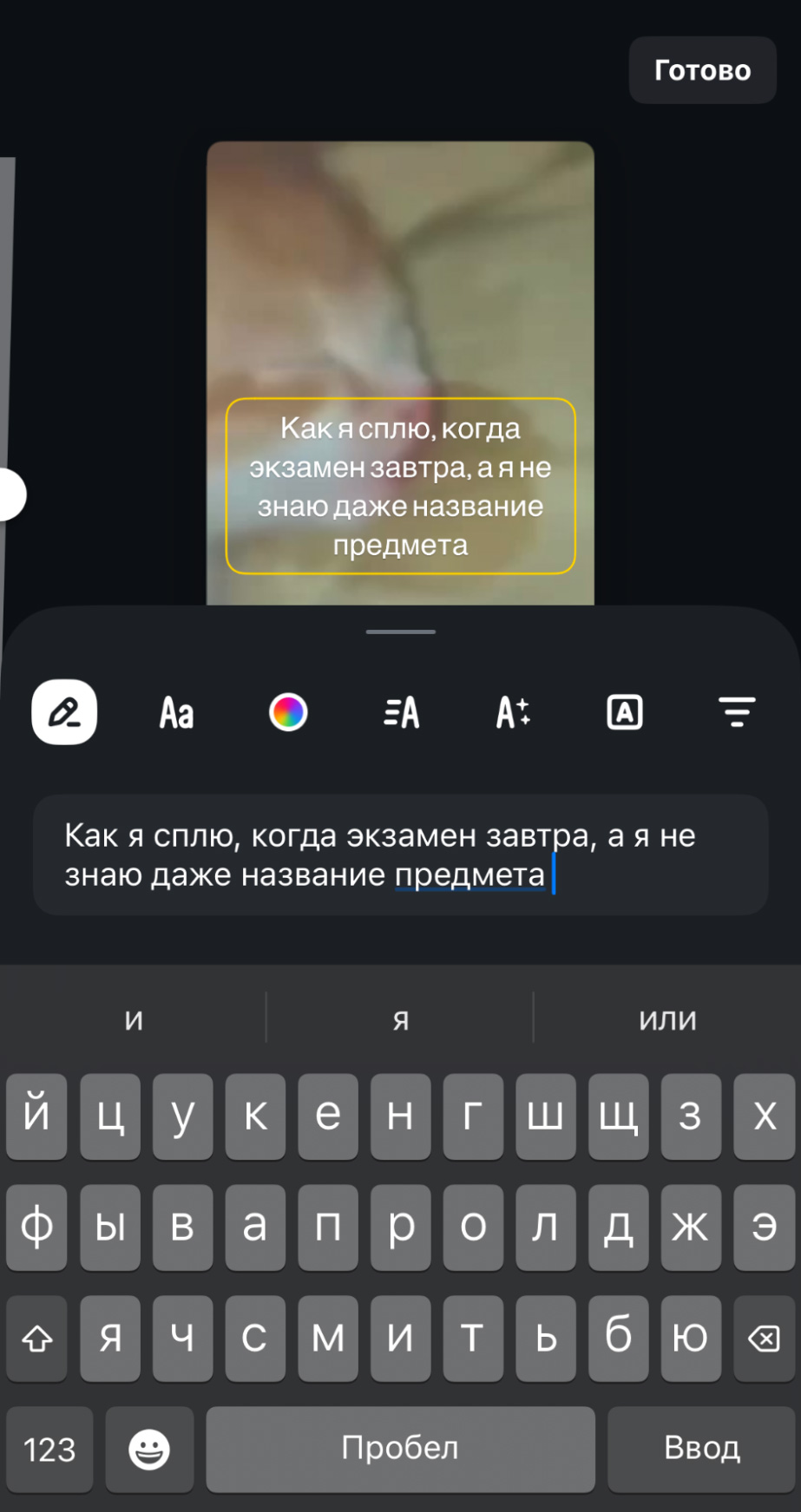Tap the white size slider handle
This screenshot has width=801, height=1512.
pos(9,494)
